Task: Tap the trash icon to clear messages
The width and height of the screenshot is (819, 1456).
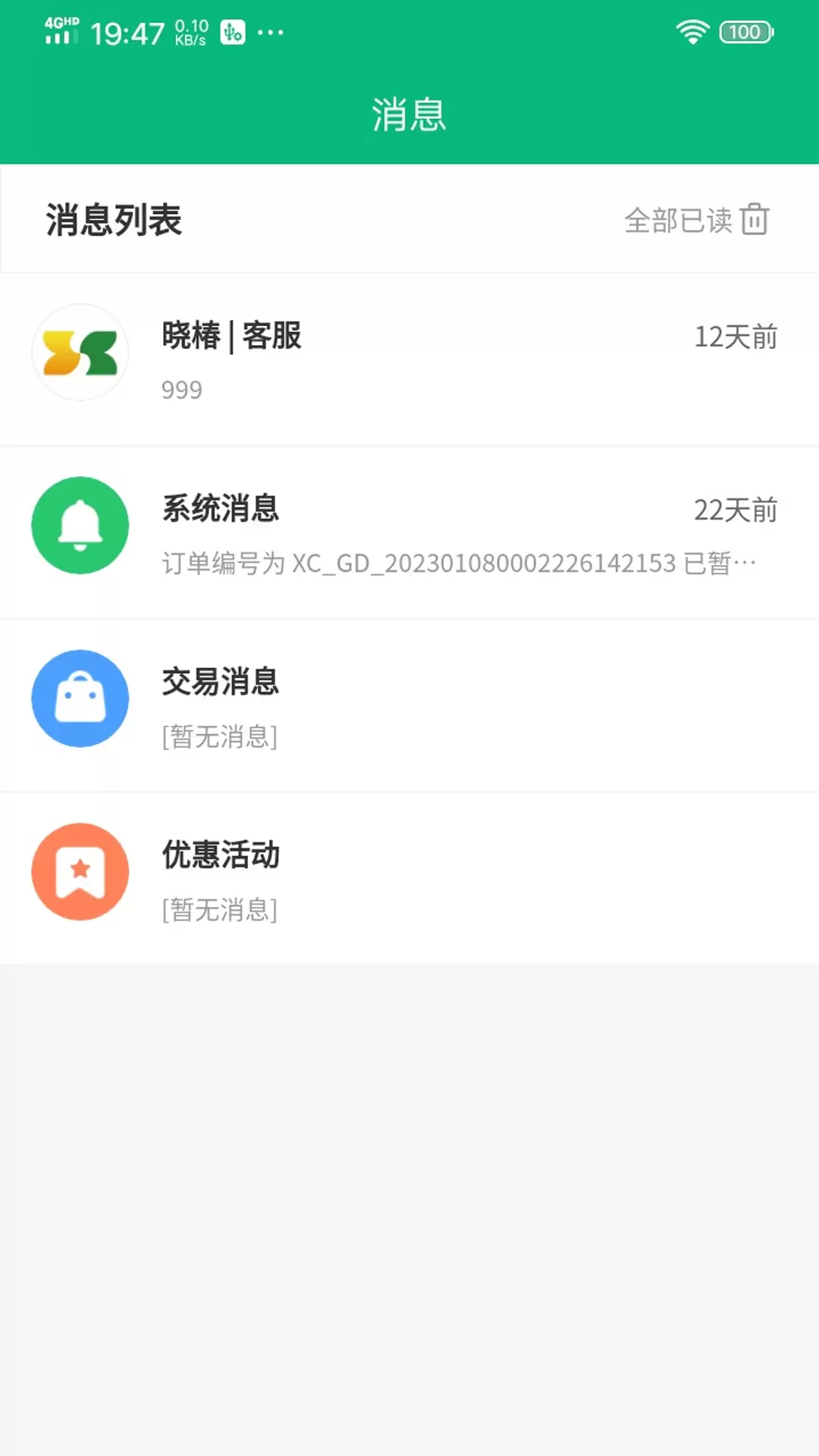Action: tap(755, 220)
